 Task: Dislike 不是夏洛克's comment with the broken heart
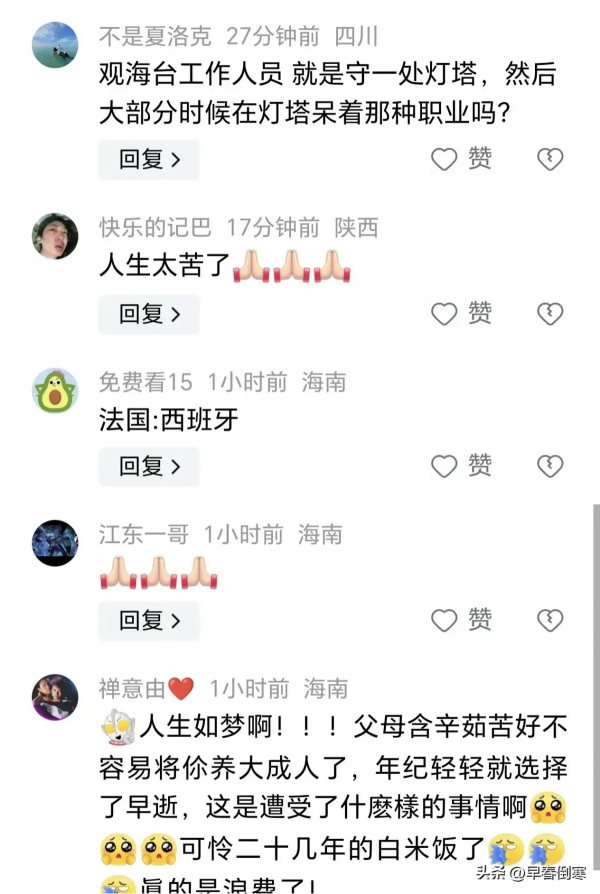click(550, 159)
